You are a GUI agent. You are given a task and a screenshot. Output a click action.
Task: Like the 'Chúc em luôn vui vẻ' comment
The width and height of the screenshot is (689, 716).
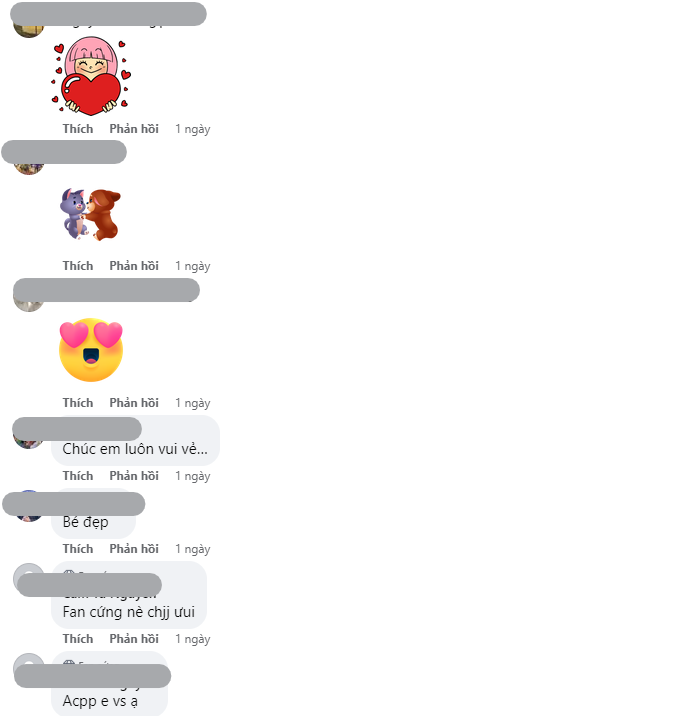[77, 476]
